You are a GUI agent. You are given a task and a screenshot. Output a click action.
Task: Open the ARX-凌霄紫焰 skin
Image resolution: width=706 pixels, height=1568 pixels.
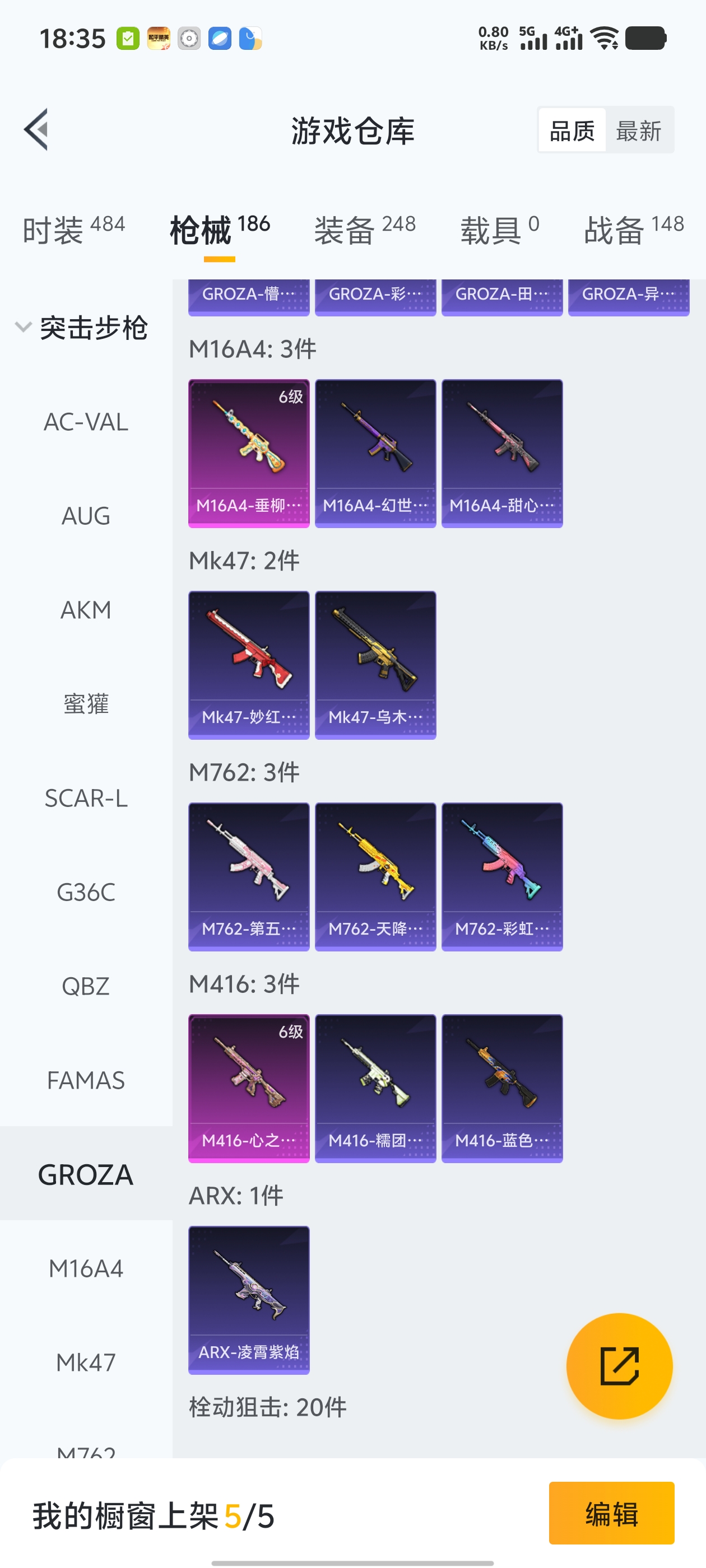tap(249, 1300)
